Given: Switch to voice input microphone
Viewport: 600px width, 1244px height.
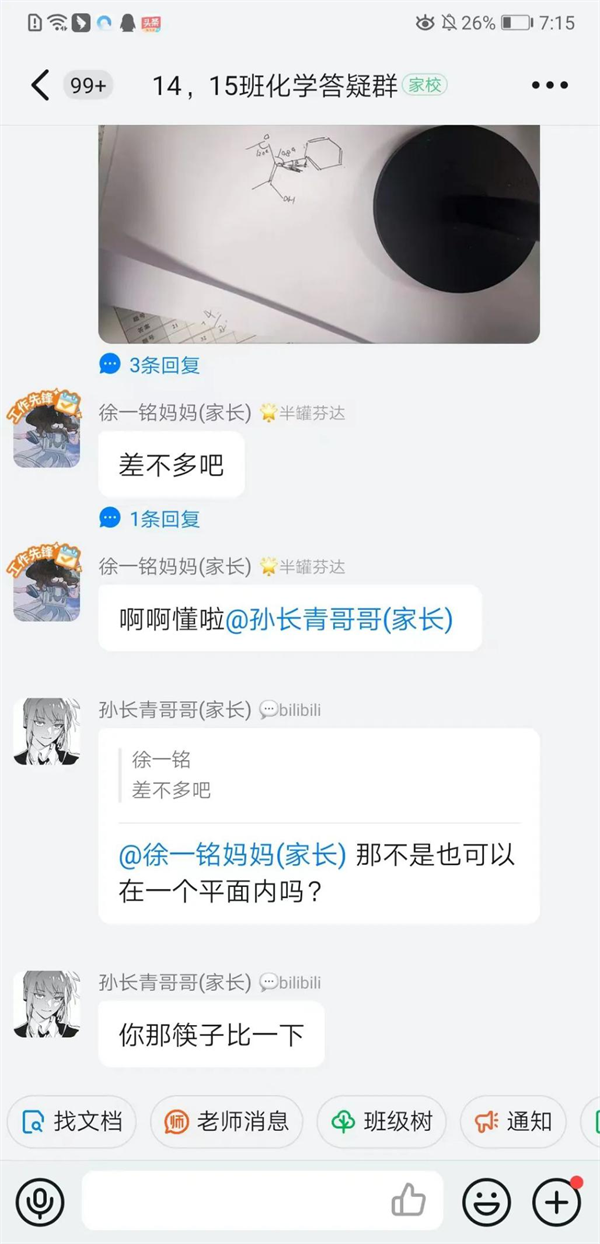Looking at the screenshot, I should (x=40, y=1201).
